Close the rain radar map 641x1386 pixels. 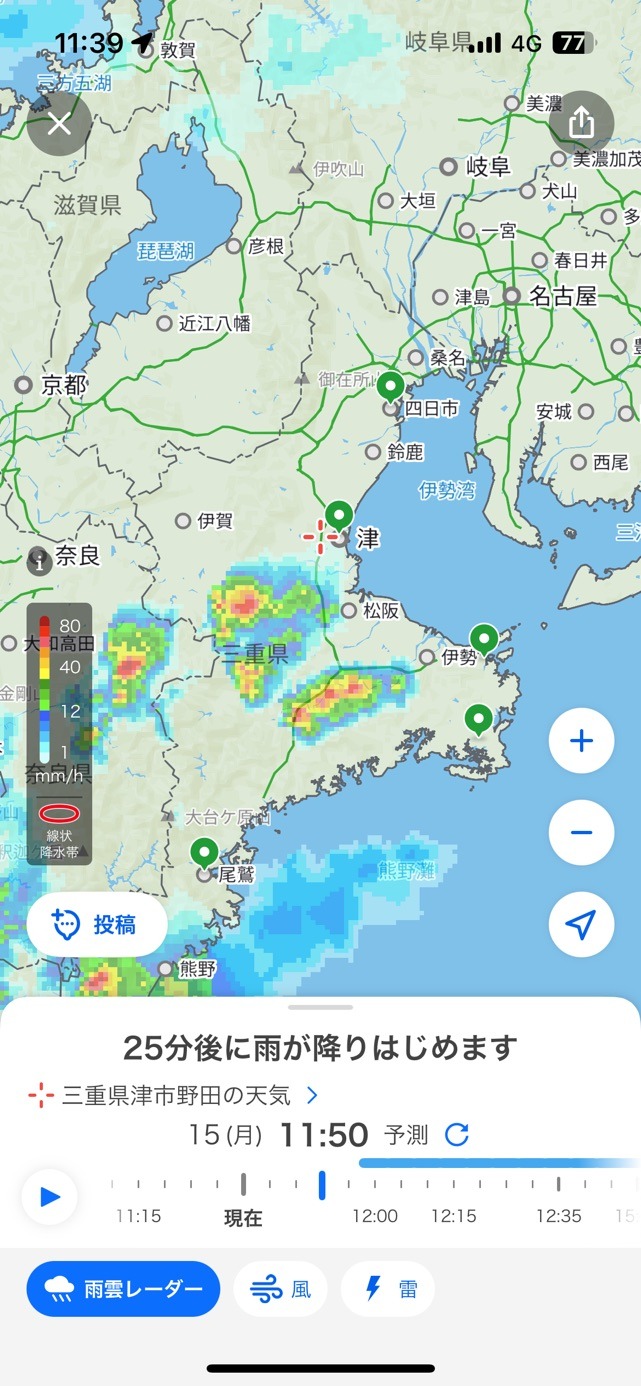[x=59, y=124]
